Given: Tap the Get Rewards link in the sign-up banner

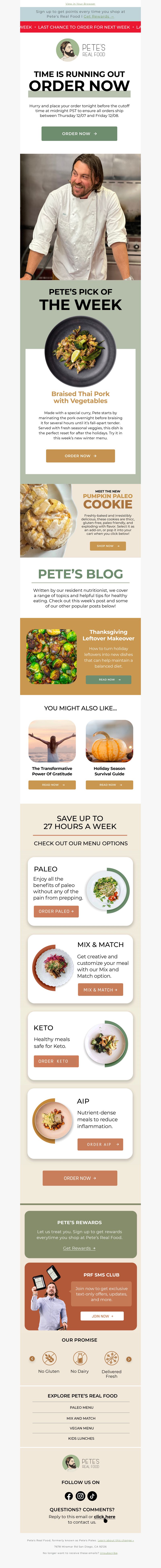Looking at the screenshot, I should (98, 16).
